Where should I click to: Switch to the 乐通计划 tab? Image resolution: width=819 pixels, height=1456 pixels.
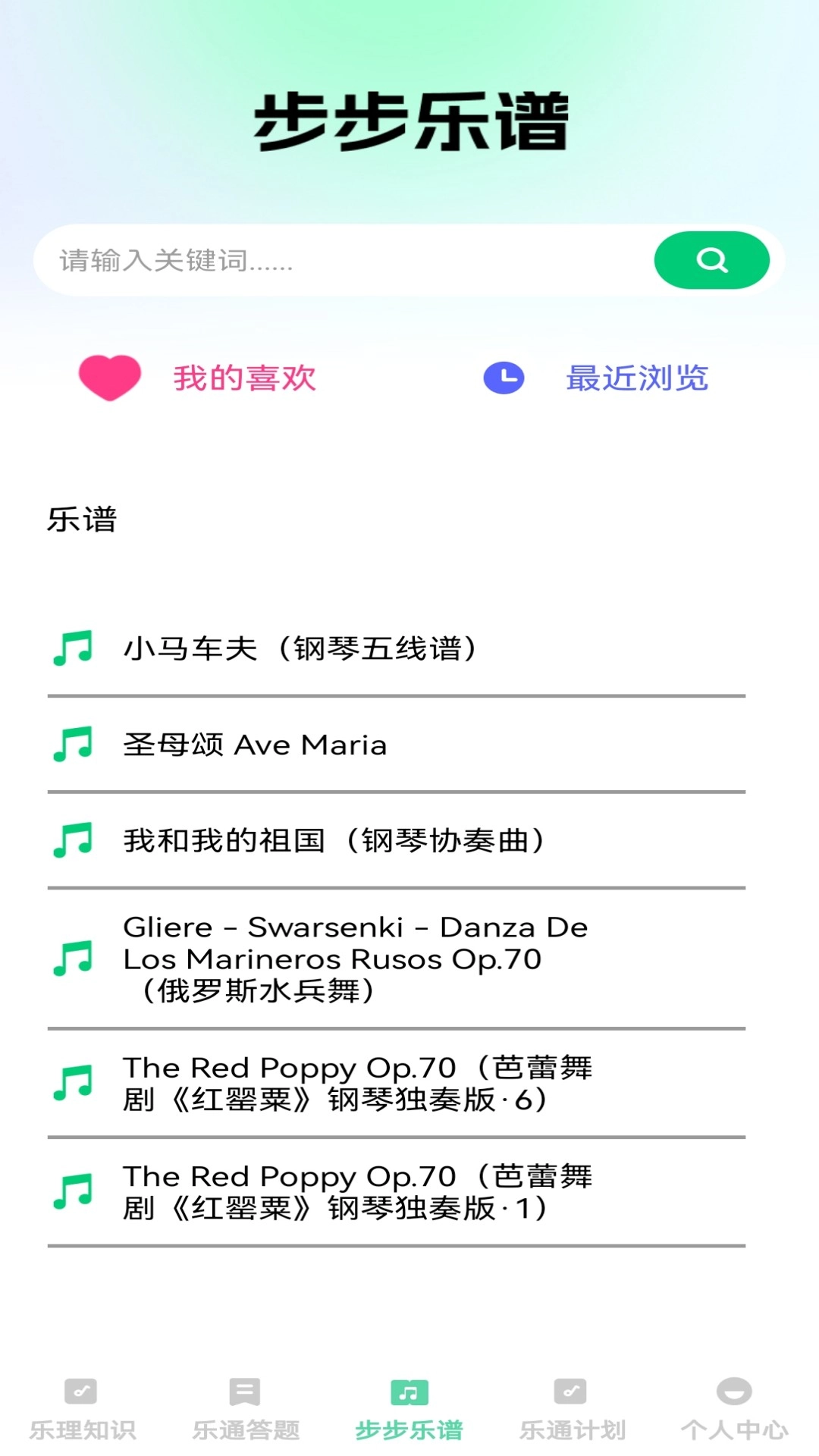tap(573, 1409)
